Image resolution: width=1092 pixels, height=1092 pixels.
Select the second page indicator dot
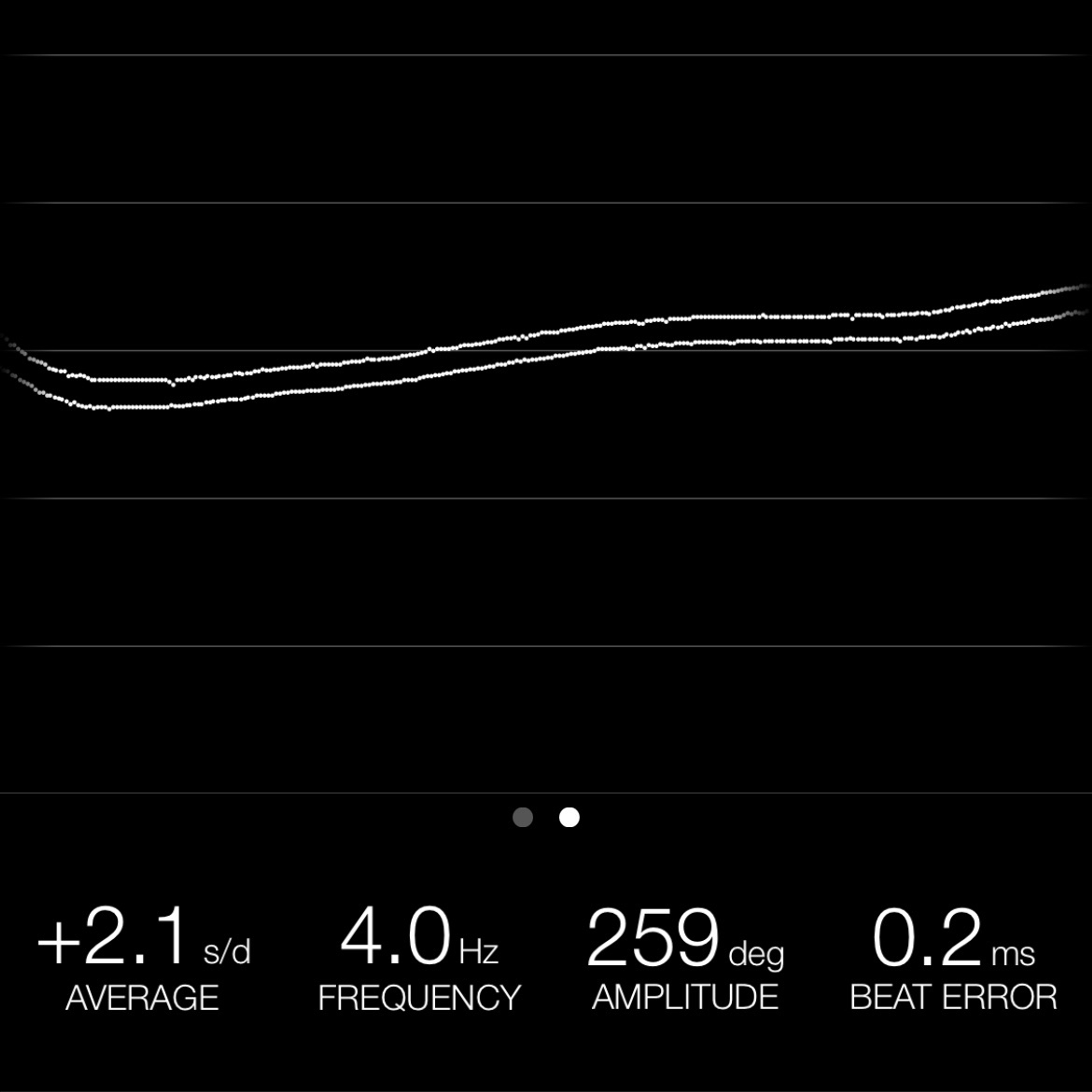569,817
